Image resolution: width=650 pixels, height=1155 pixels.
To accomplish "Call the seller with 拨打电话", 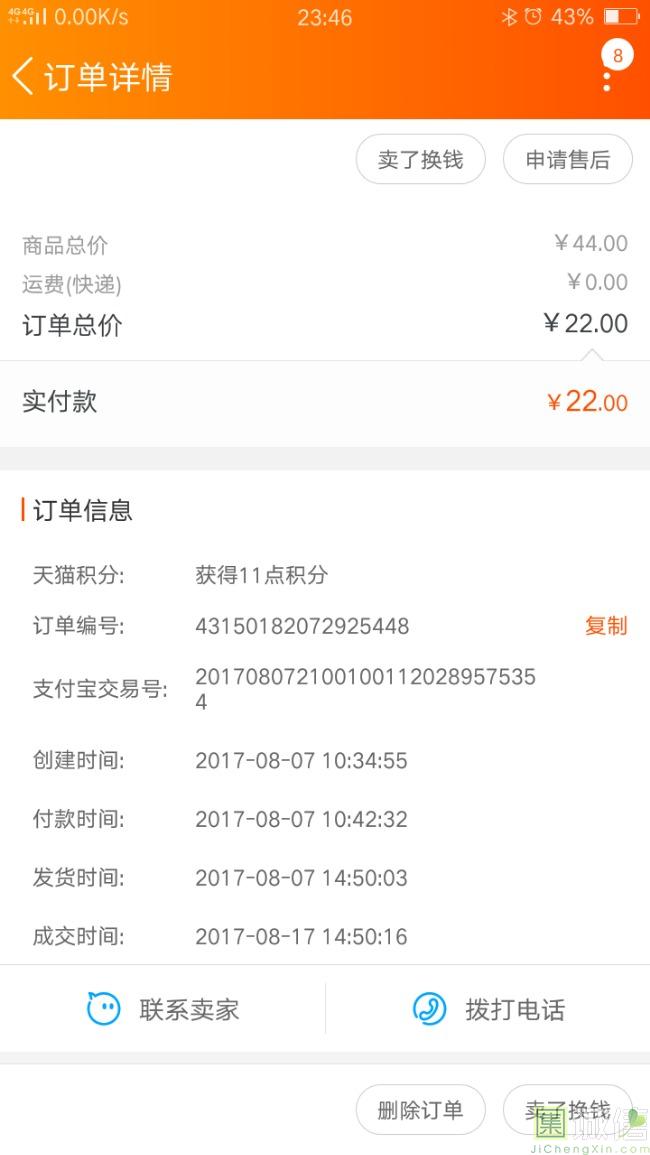I will [488, 1009].
